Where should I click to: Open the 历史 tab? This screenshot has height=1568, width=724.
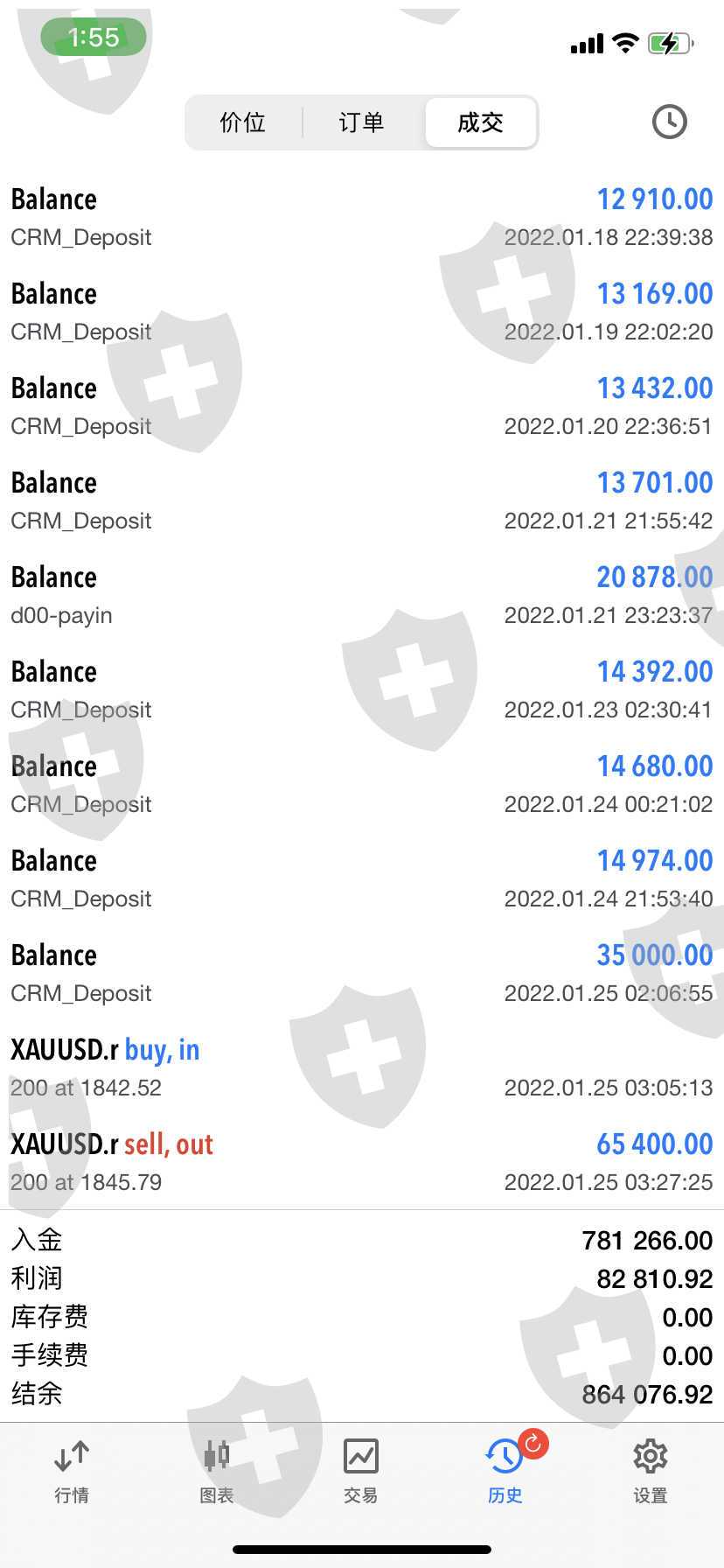tap(506, 1472)
